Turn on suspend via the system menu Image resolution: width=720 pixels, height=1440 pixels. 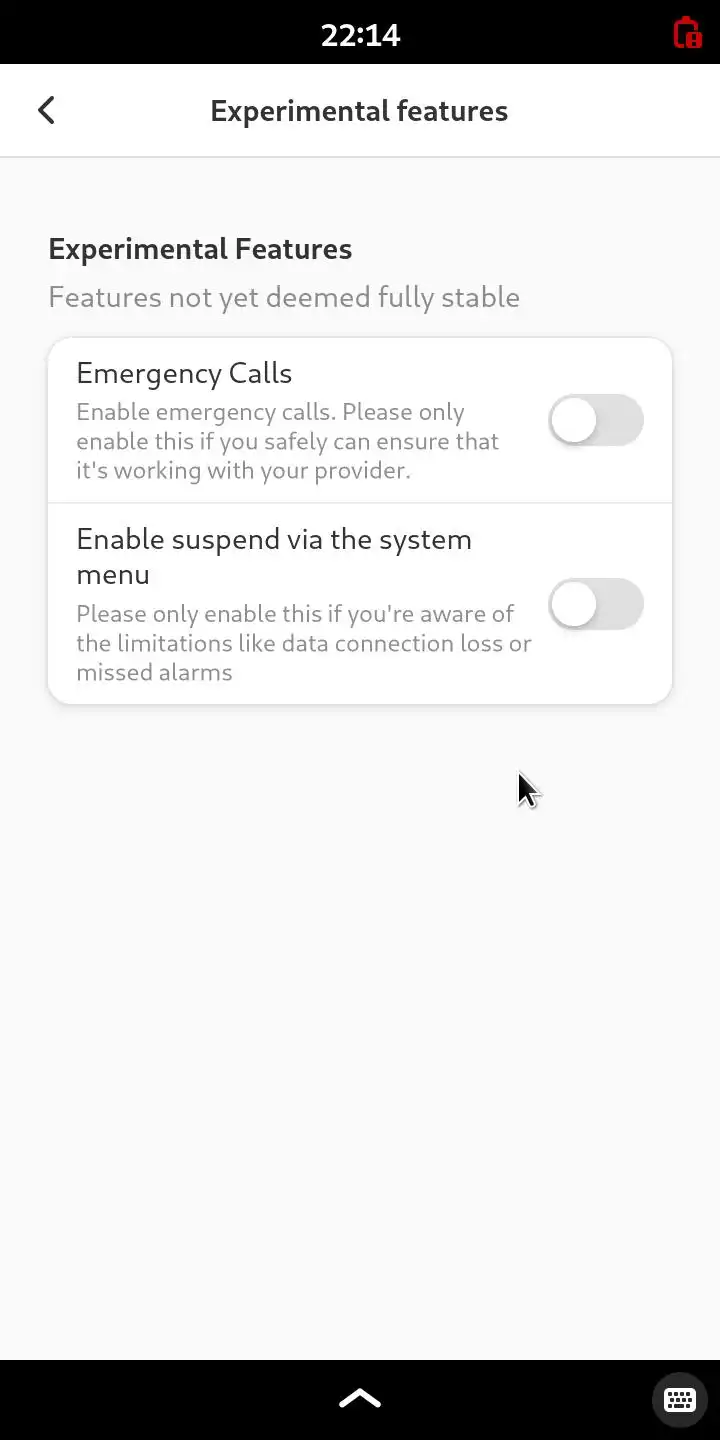point(595,605)
